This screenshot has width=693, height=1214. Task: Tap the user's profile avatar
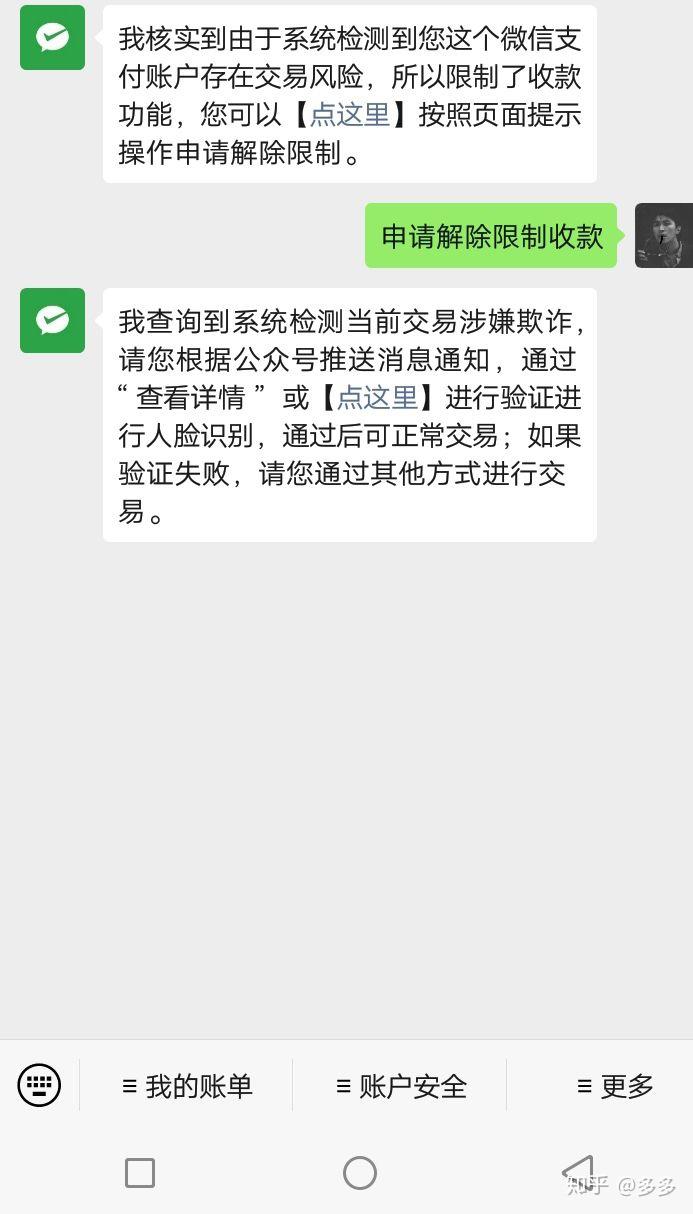point(663,236)
